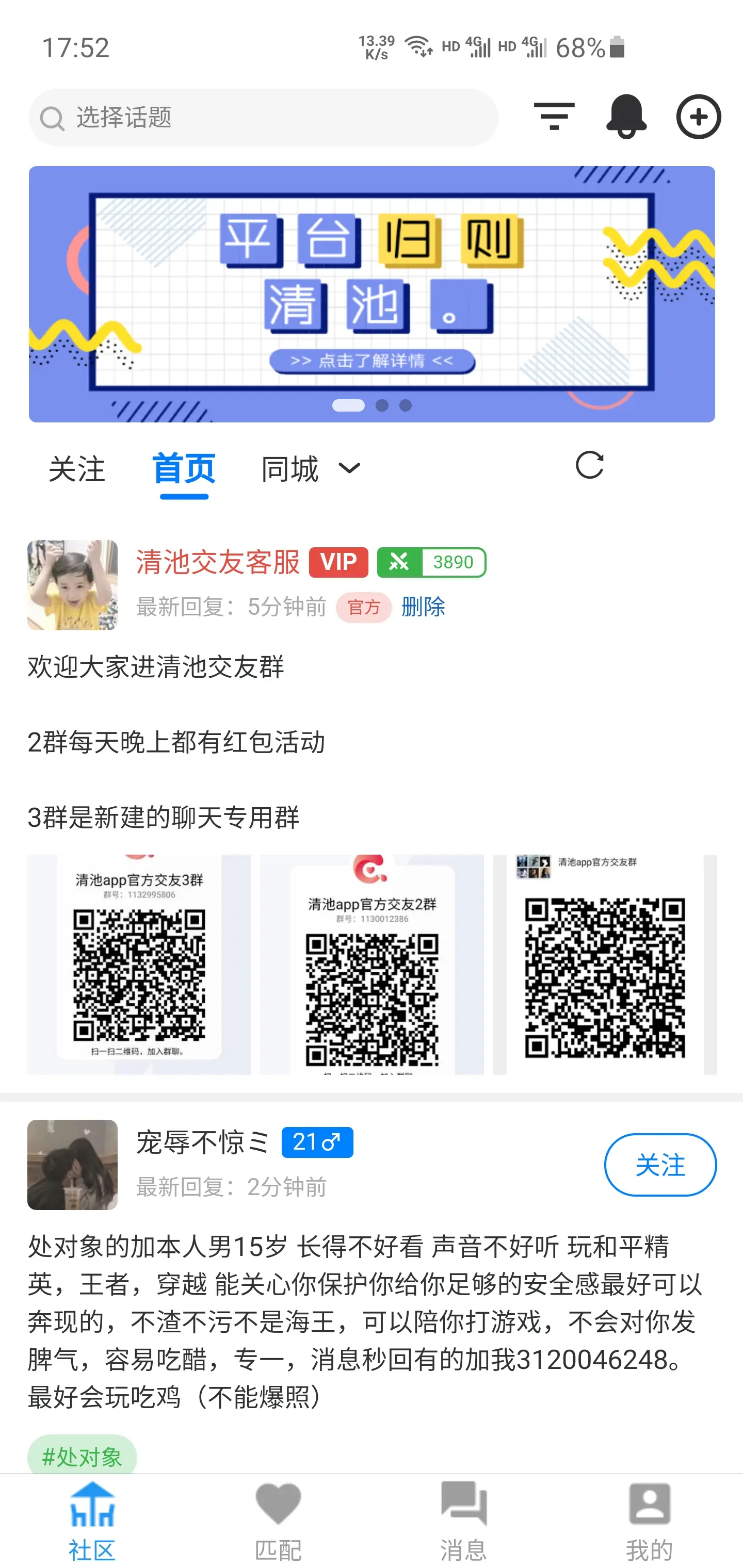743x1568 pixels.
Task: Select the 首页 feed tab
Action: pyautogui.click(x=184, y=469)
